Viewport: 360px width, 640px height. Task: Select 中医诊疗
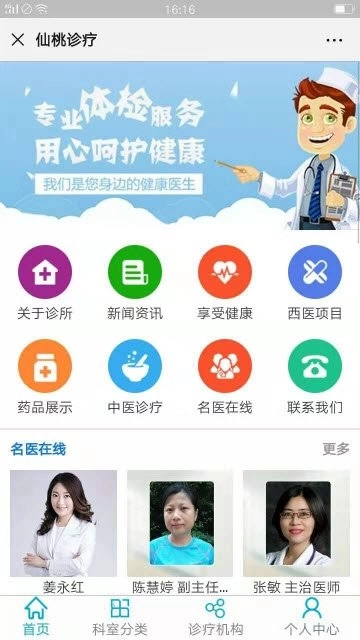(135, 376)
